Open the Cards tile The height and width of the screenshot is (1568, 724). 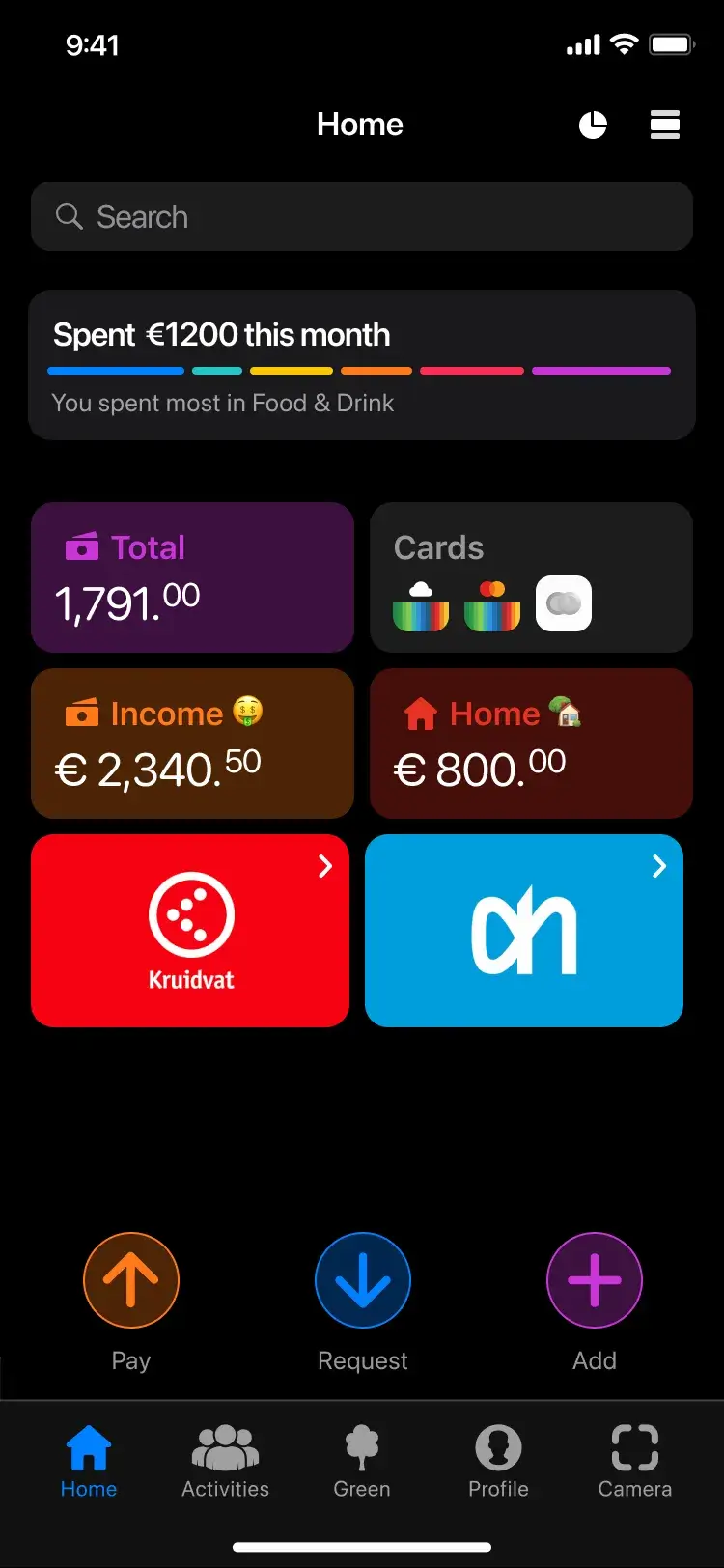[531, 577]
